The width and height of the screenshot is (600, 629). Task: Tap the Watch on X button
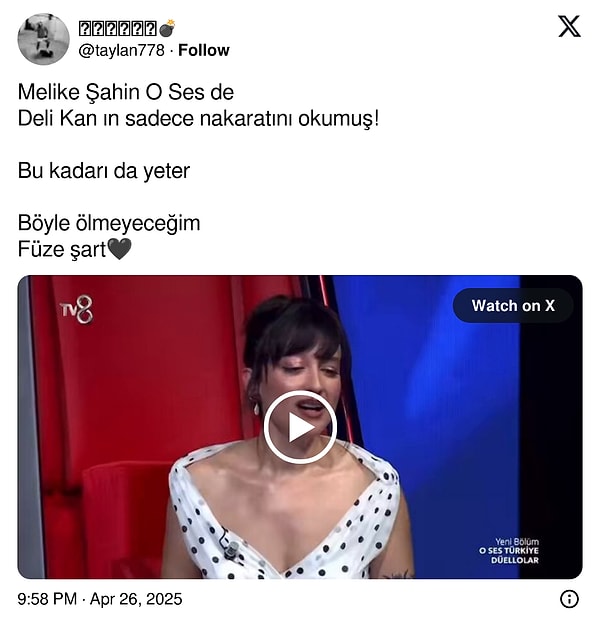(x=513, y=306)
